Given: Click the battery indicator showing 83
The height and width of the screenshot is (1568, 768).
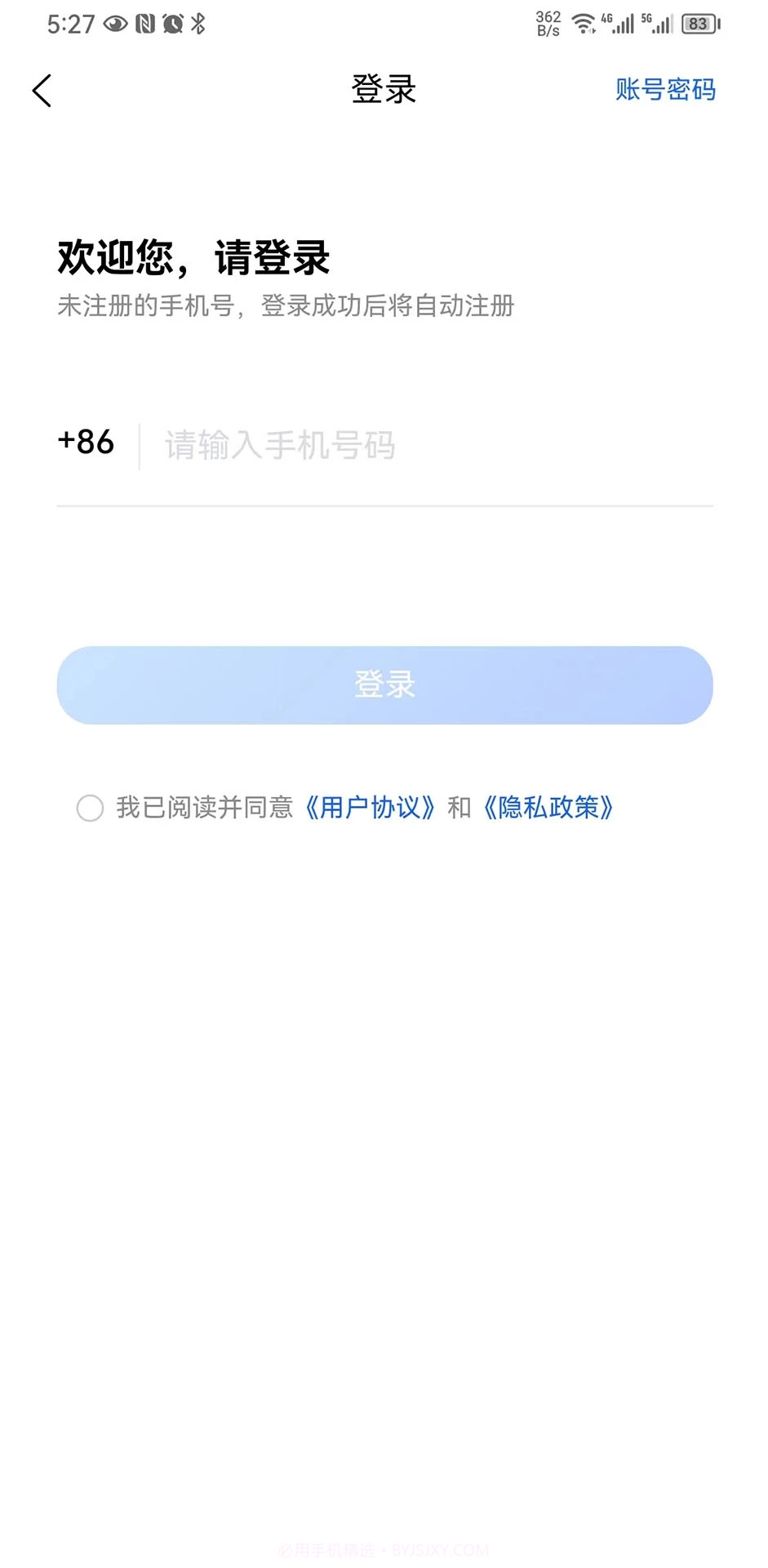Looking at the screenshot, I should pos(698,24).
